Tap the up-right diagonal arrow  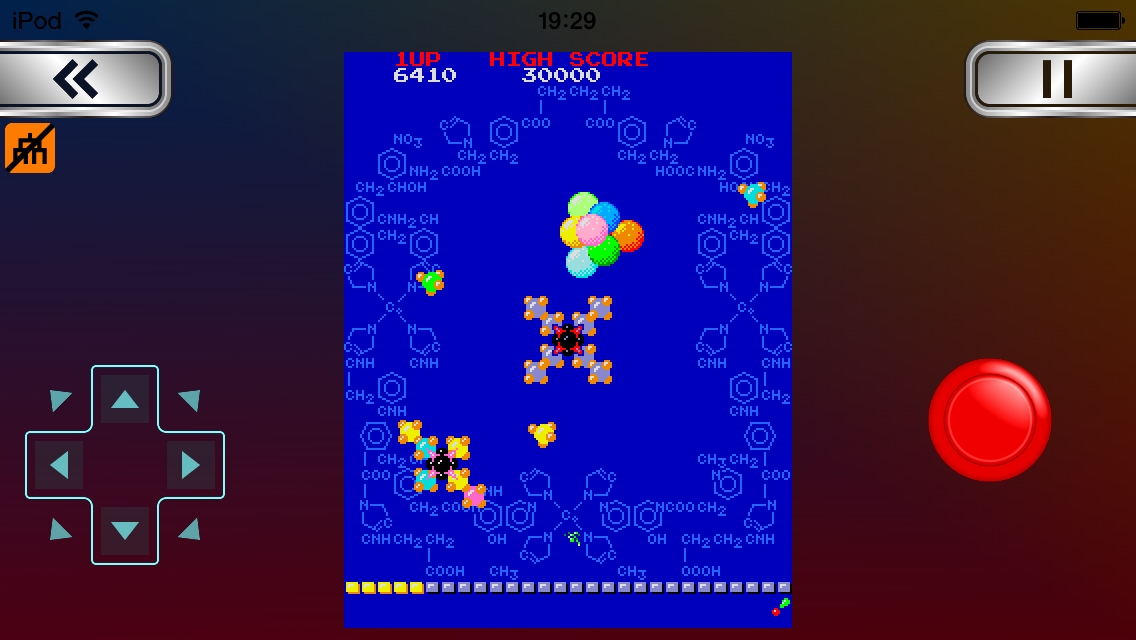[190, 399]
